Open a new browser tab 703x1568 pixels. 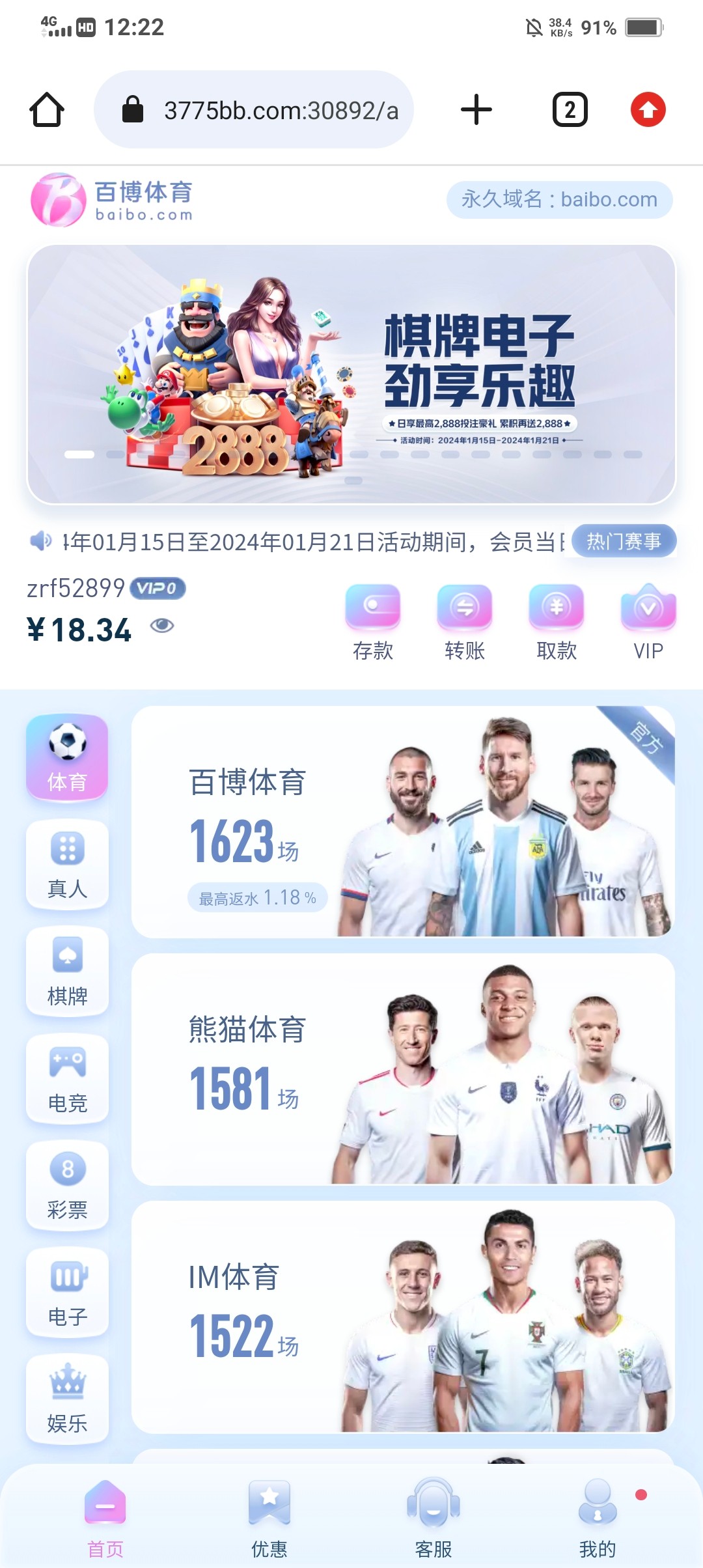coord(476,109)
